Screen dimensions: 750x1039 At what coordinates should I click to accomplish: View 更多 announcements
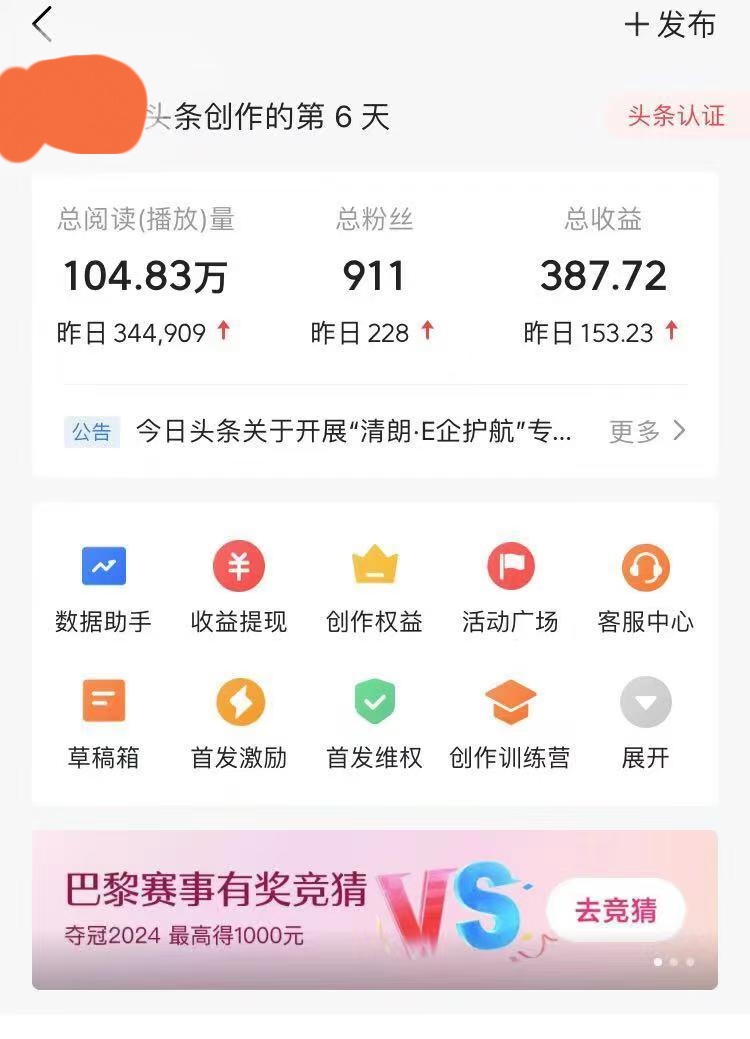[647, 432]
